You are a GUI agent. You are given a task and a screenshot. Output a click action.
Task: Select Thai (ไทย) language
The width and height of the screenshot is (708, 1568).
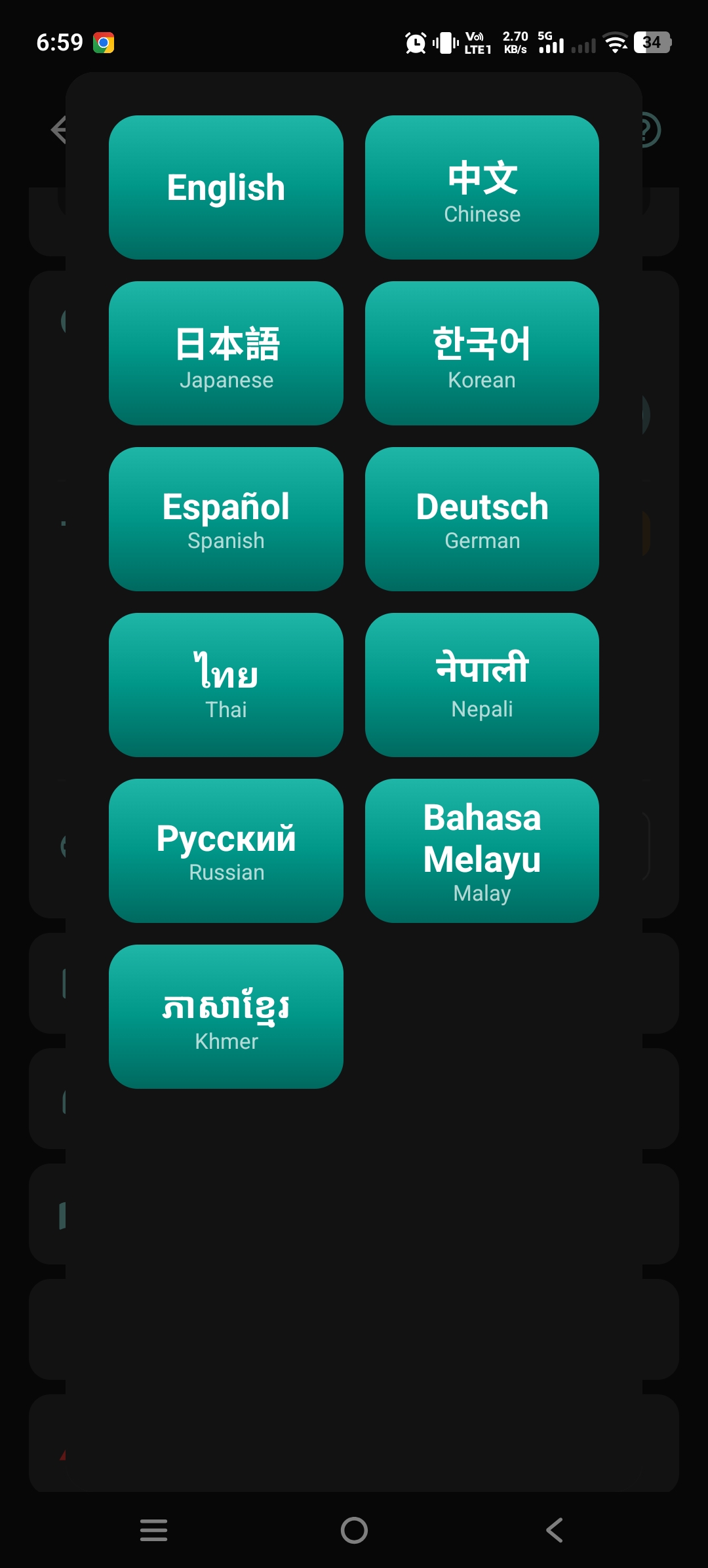point(226,684)
